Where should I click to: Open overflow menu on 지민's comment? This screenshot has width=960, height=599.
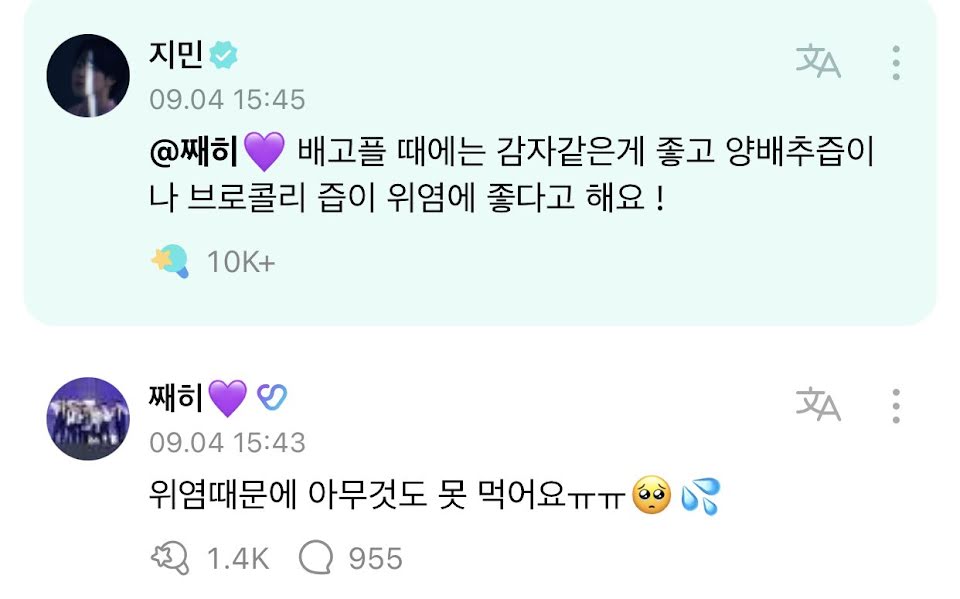coord(896,62)
